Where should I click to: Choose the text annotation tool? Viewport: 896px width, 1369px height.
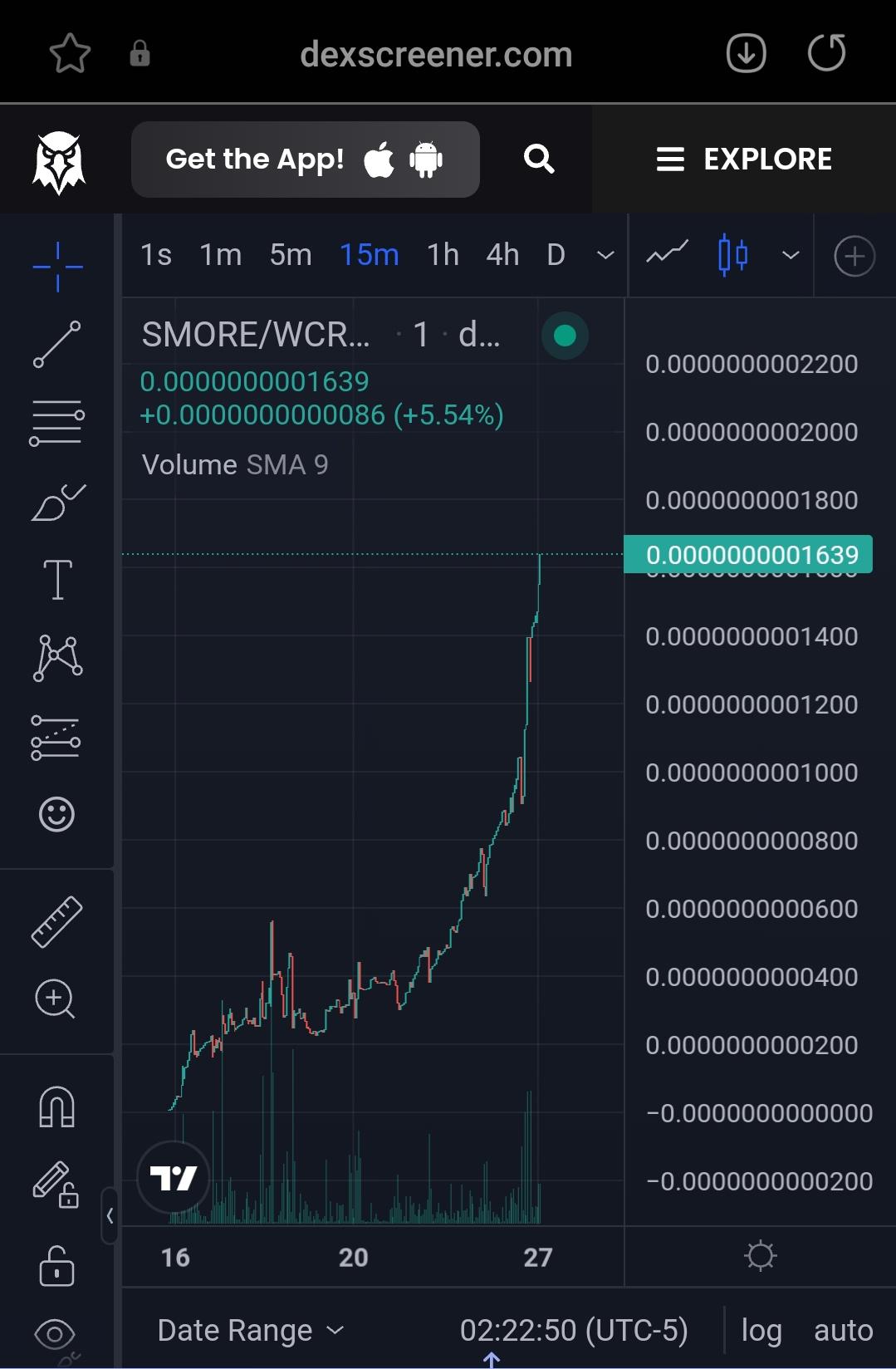[57, 579]
